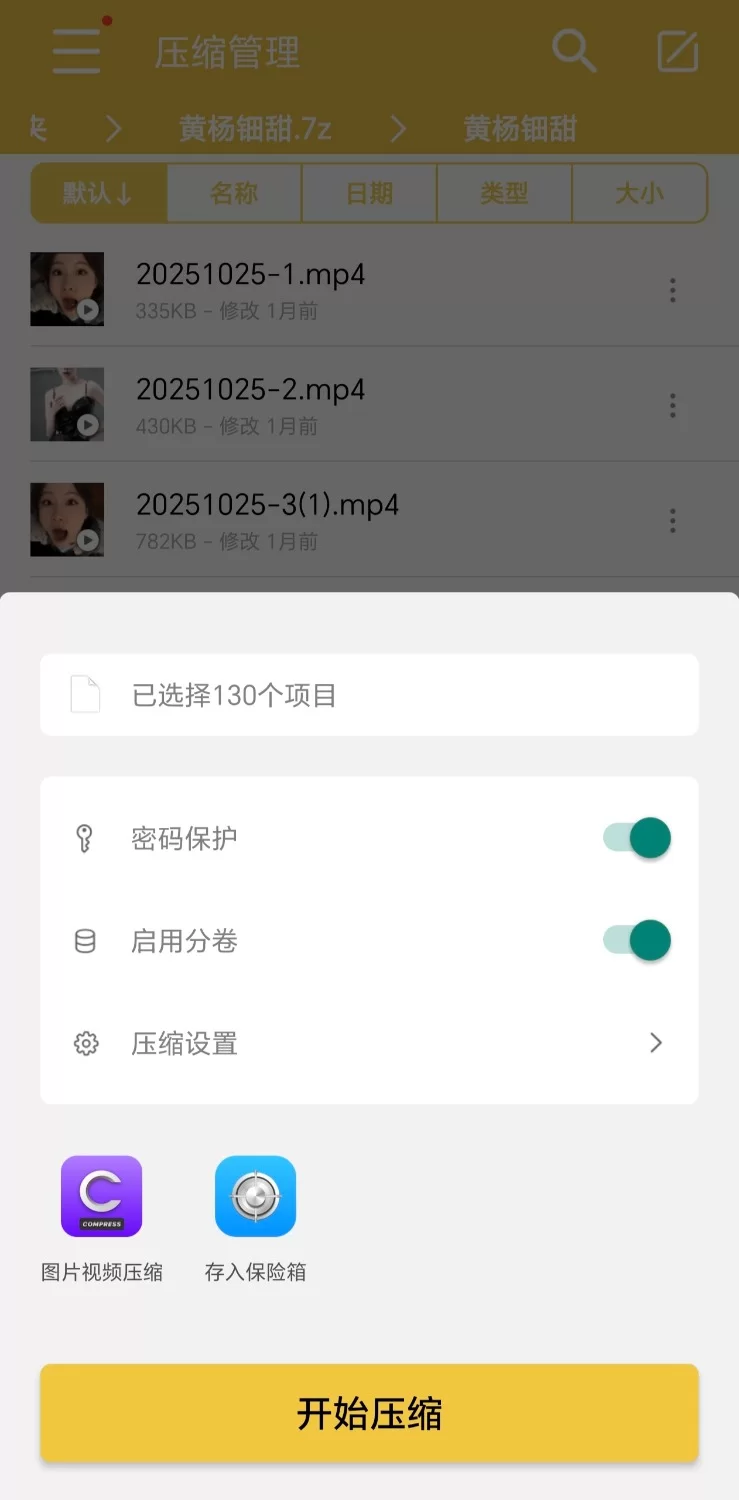Select the 大小 sort tab
The height and width of the screenshot is (1500, 739).
(x=639, y=193)
